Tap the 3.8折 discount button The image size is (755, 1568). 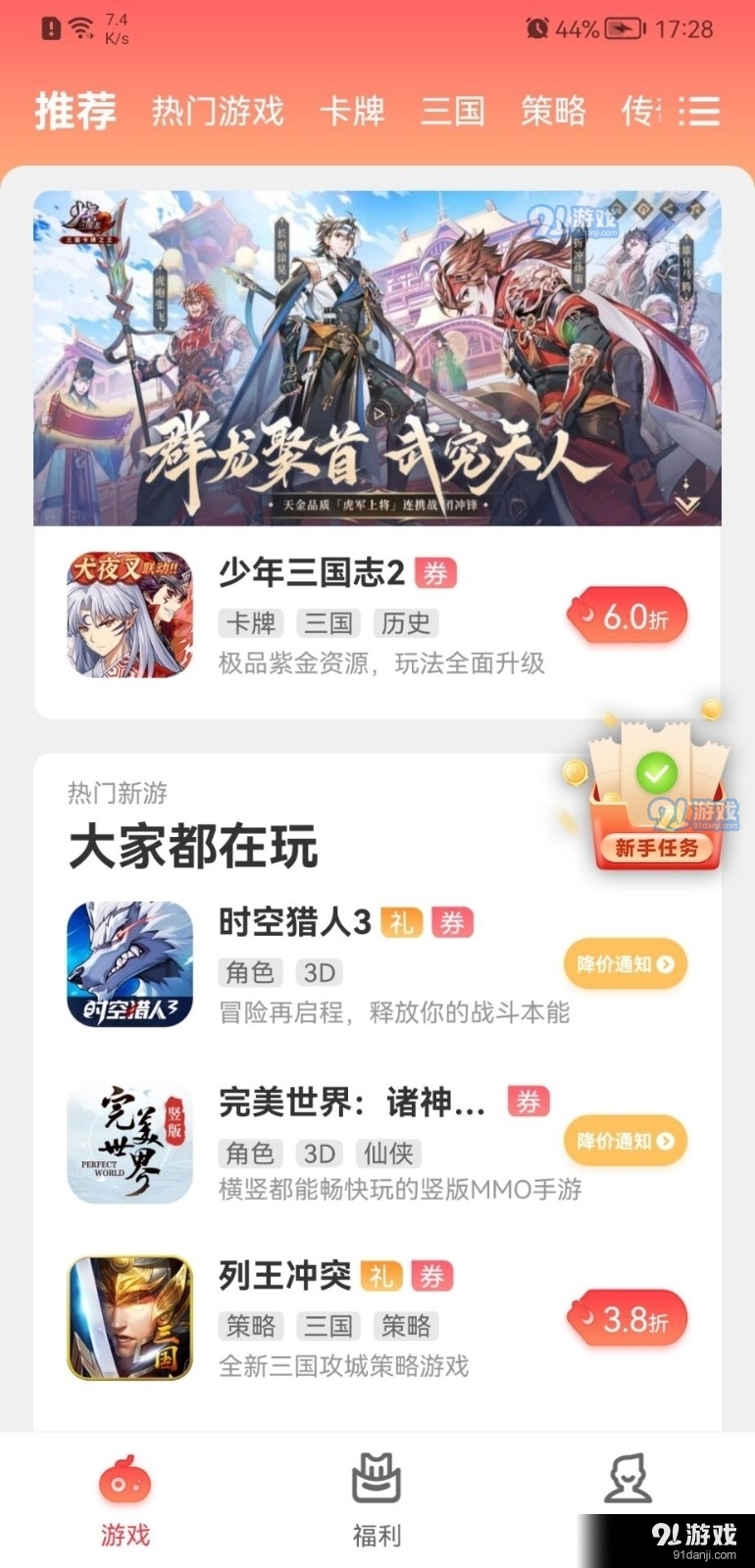[628, 1319]
